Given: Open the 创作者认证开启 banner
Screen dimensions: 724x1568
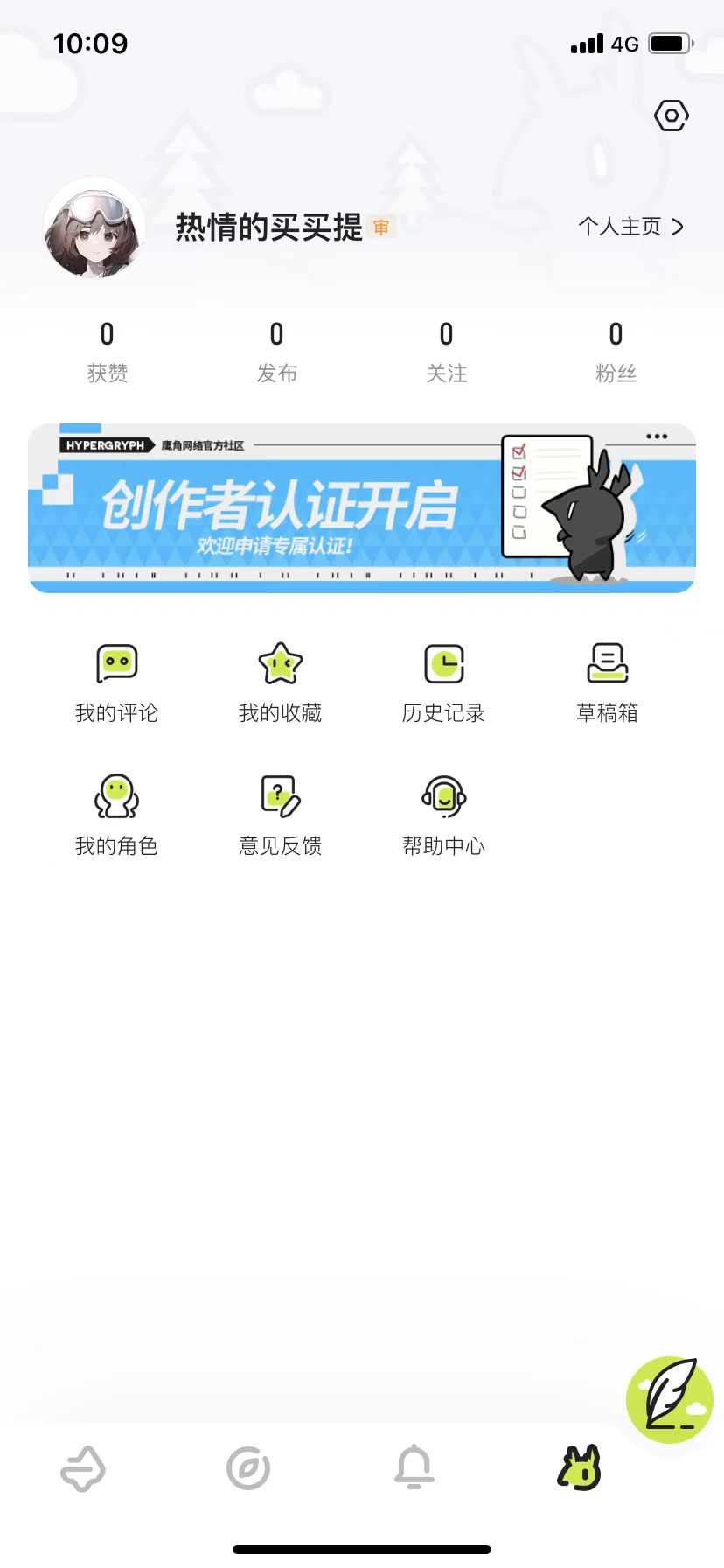Looking at the screenshot, I should (x=361, y=508).
